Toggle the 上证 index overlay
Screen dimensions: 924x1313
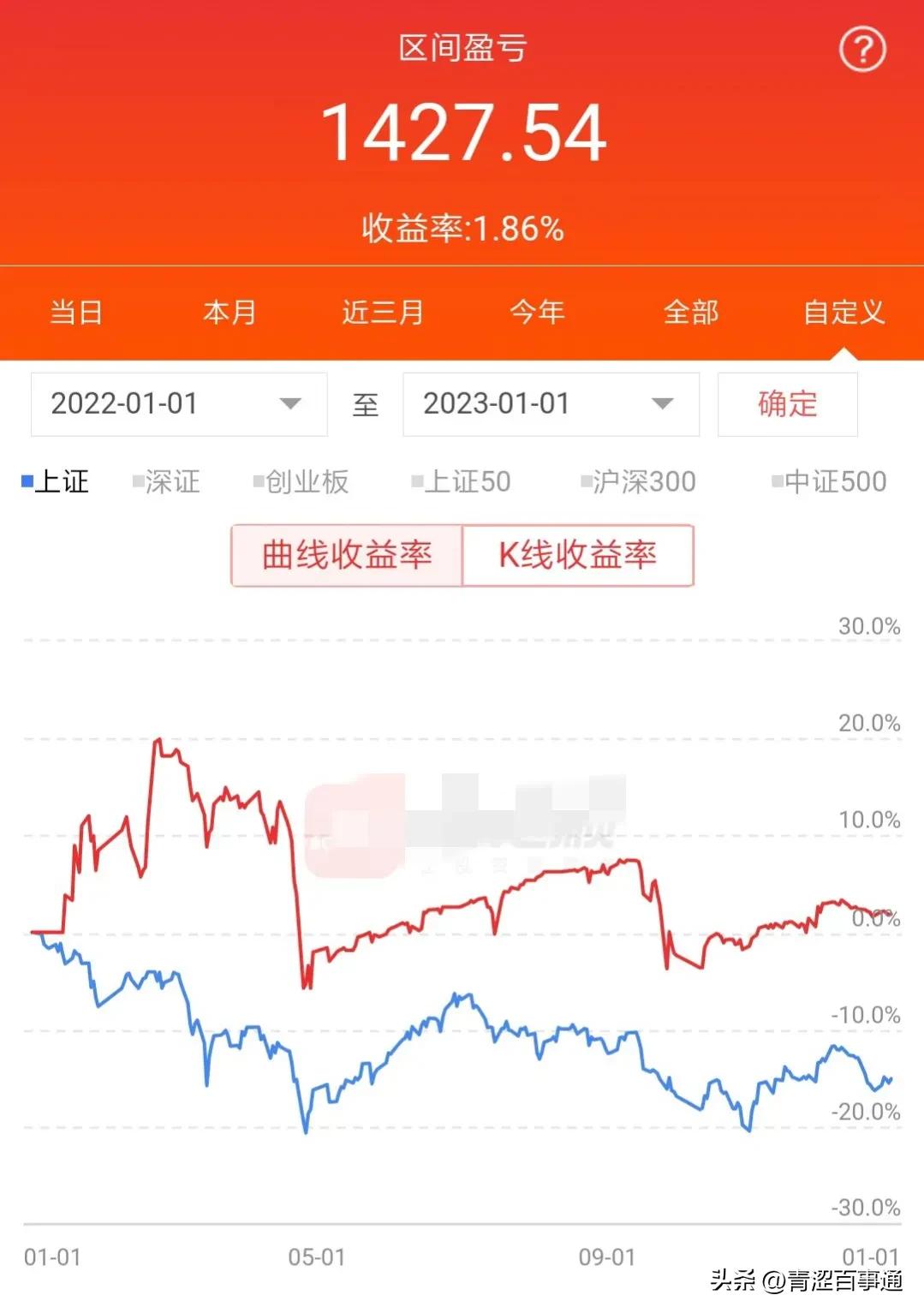click(x=57, y=482)
